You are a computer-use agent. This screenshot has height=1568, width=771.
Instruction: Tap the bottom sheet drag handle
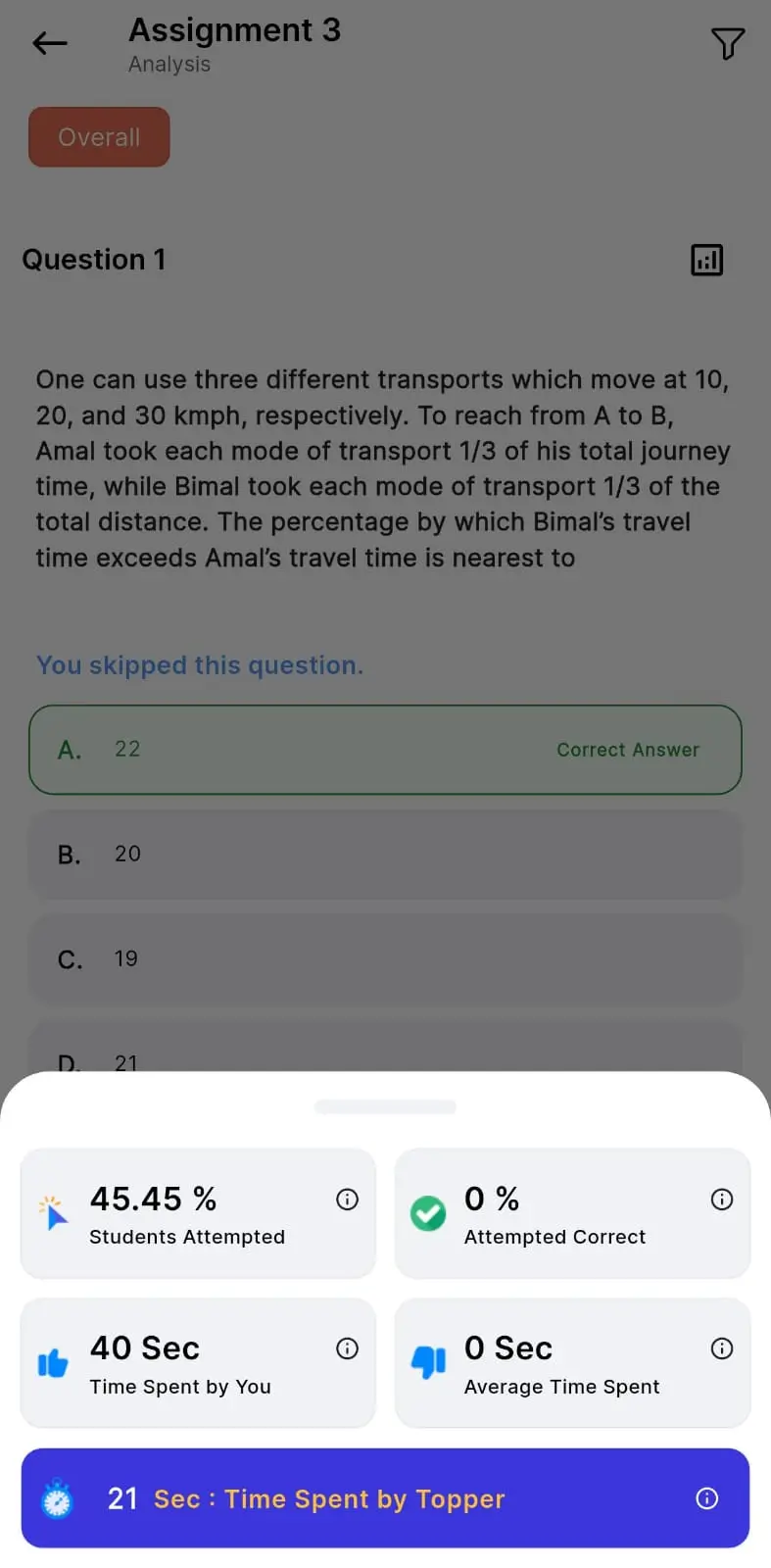[385, 1107]
